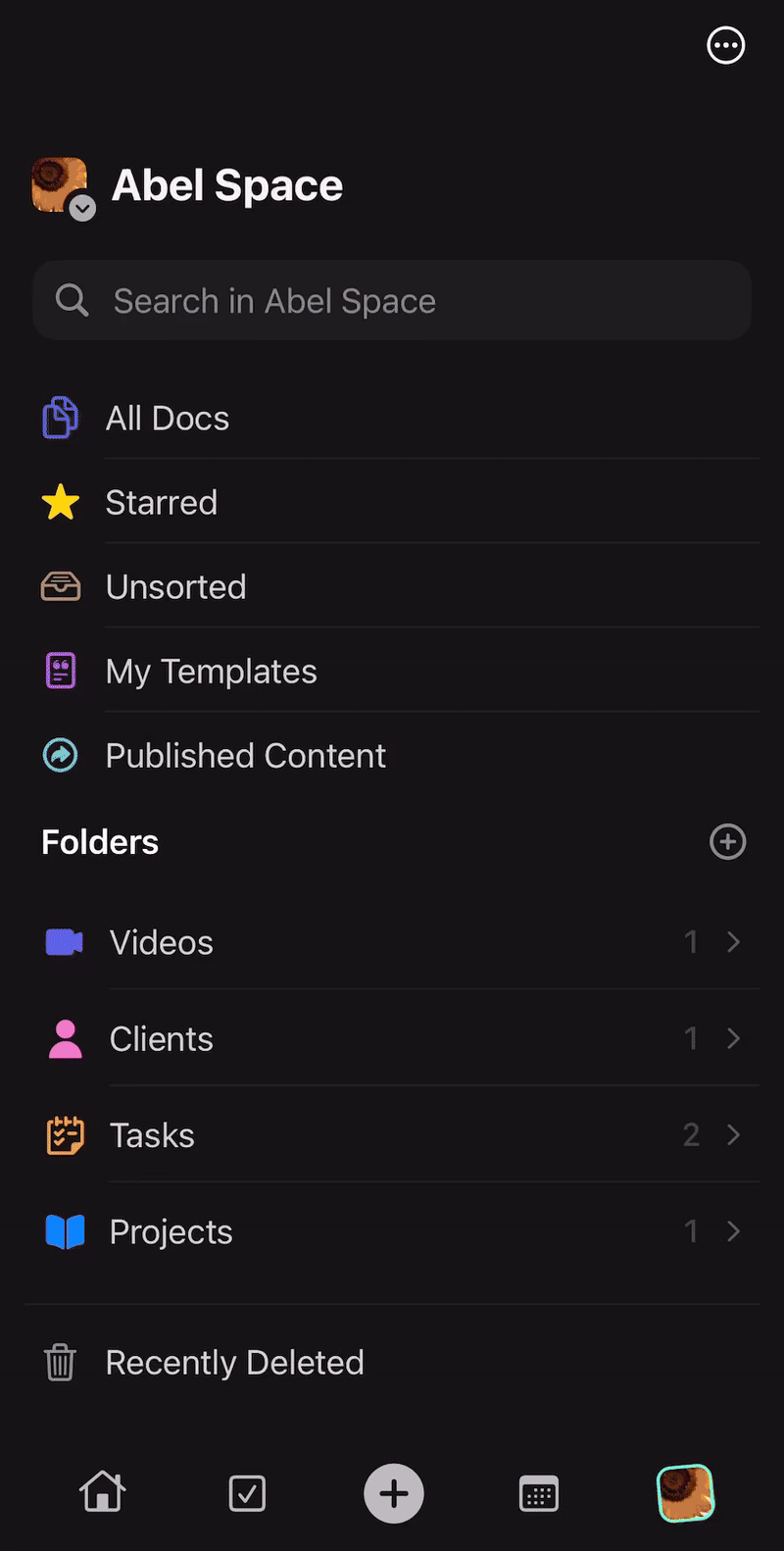The width and height of the screenshot is (784, 1551).
Task: Expand the Tasks folder
Action: [x=733, y=1134]
